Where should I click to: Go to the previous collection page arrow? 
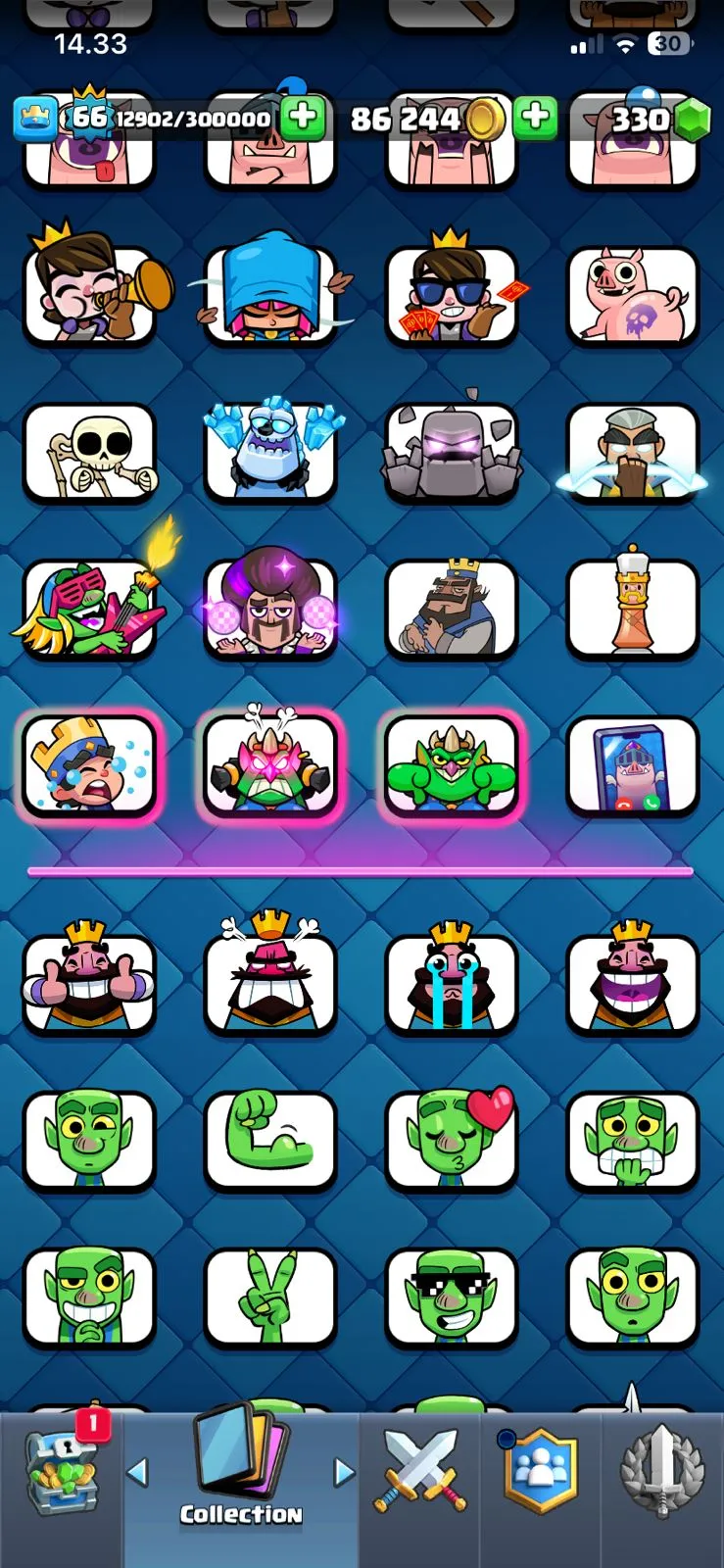(x=138, y=1471)
